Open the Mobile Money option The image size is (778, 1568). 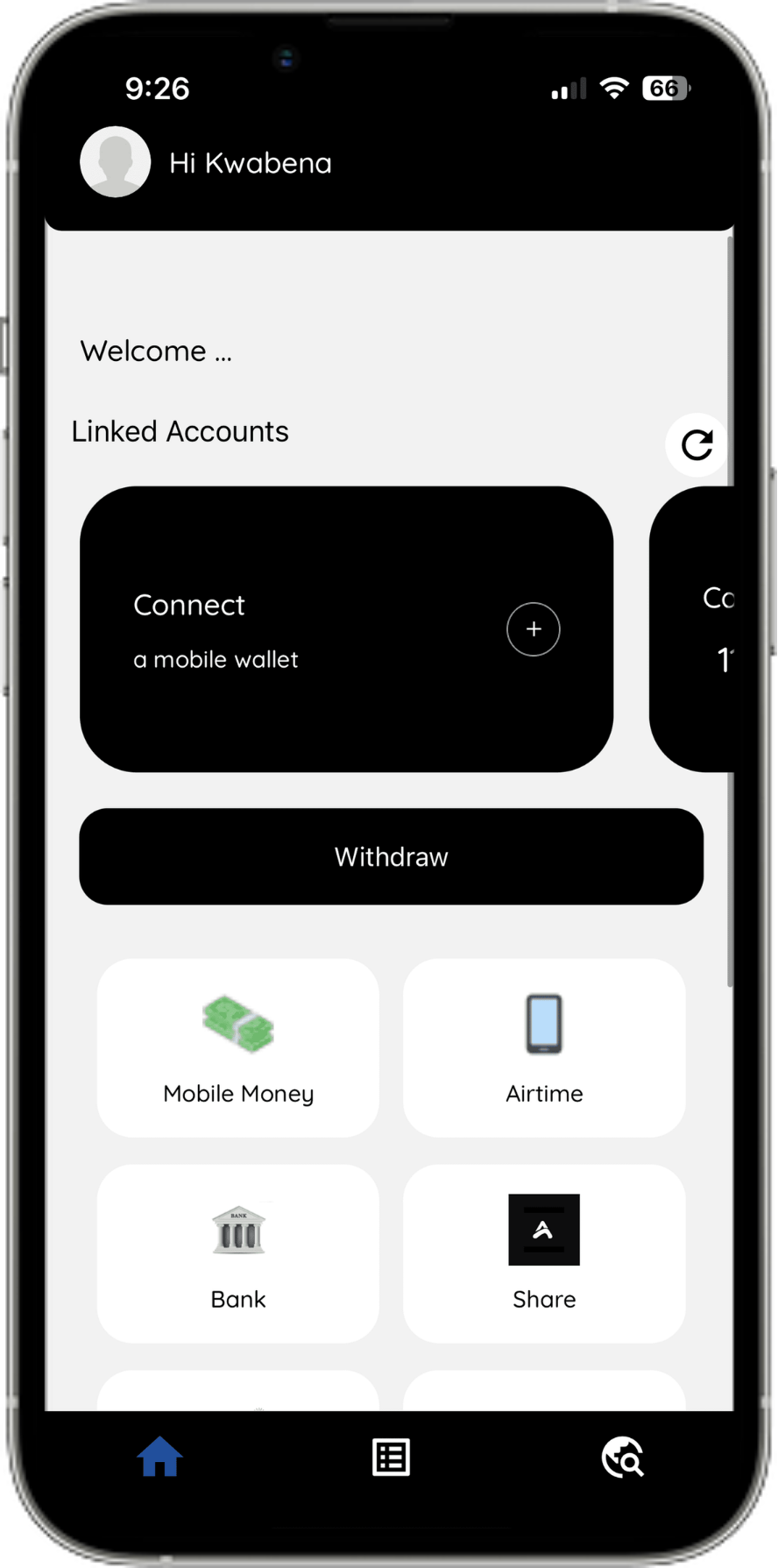pyautogui.click(x=238, y=1047)
